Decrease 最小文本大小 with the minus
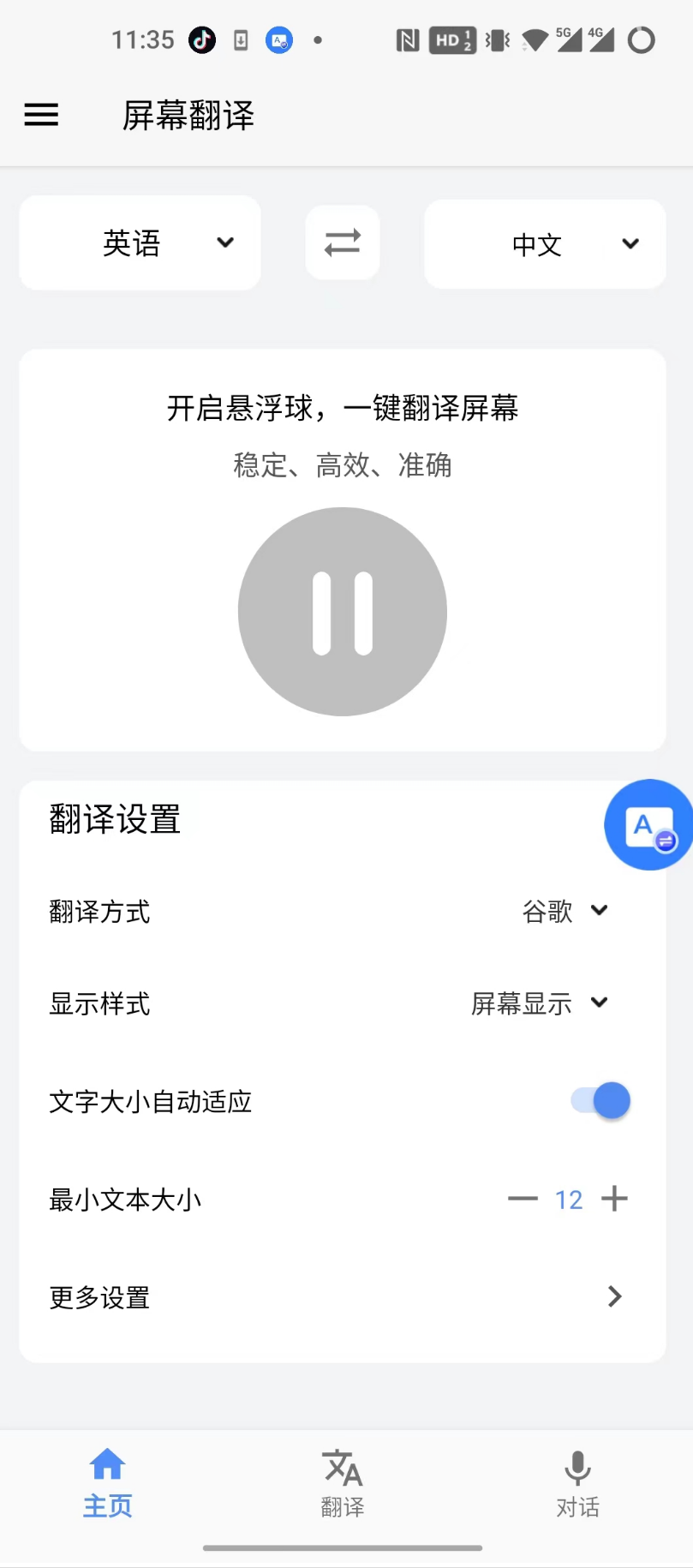This screenshot has width=693, height=1568. coord(523,1199)
